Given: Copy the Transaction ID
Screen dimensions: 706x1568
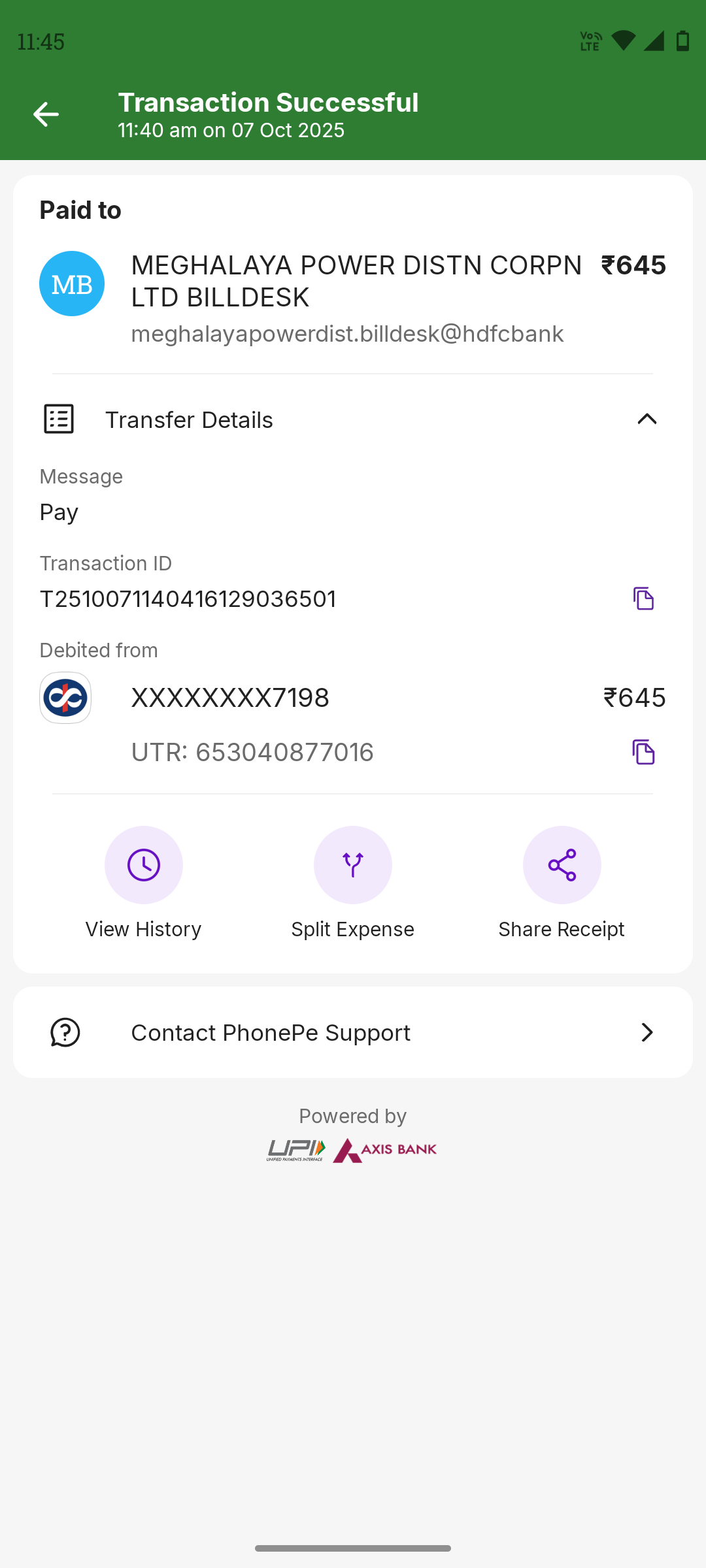Looking at the screenshot, I should point(643,598).
